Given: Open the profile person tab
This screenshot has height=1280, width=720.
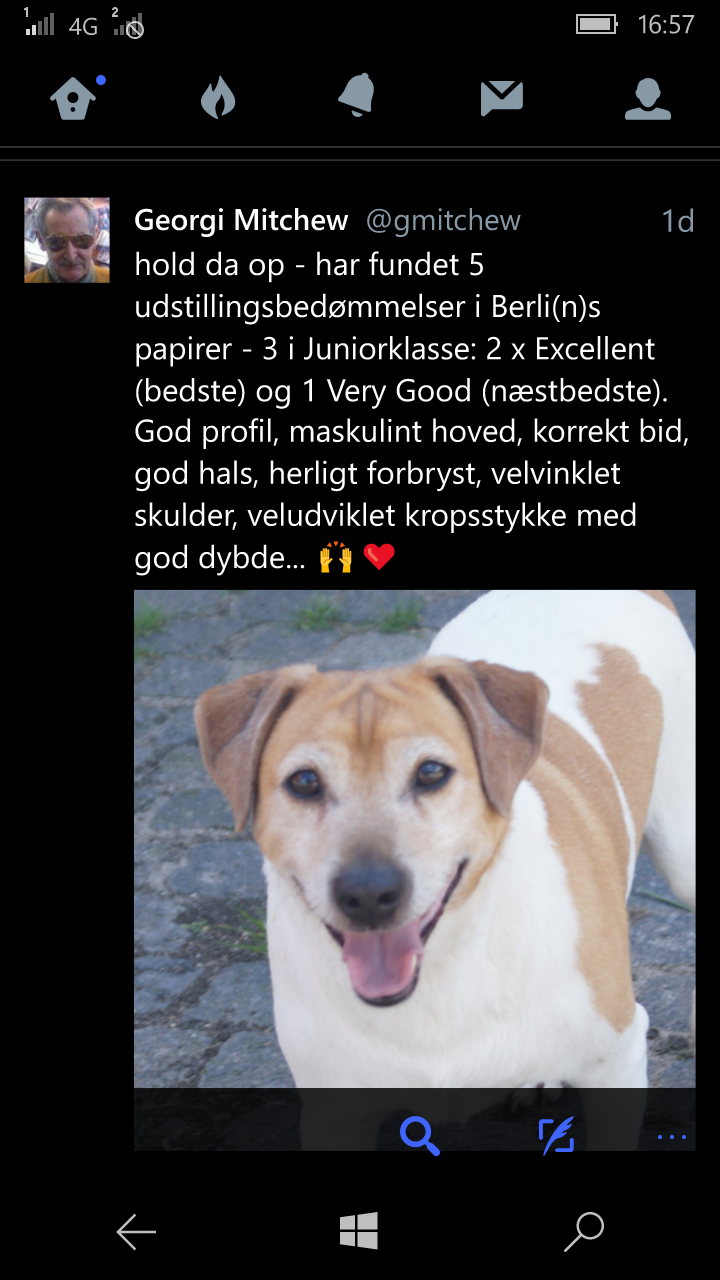Looking at the screenshot, I should [647, 98].
